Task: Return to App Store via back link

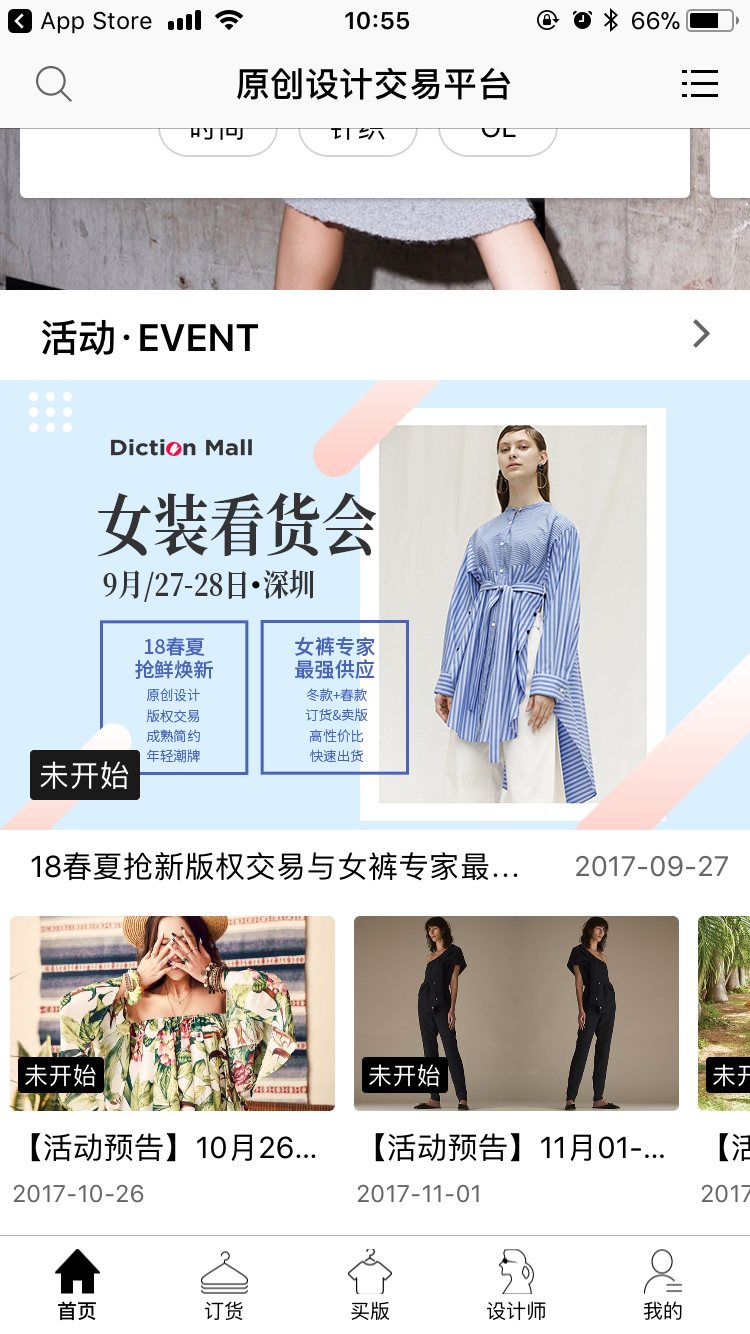Action: (80, 21)
